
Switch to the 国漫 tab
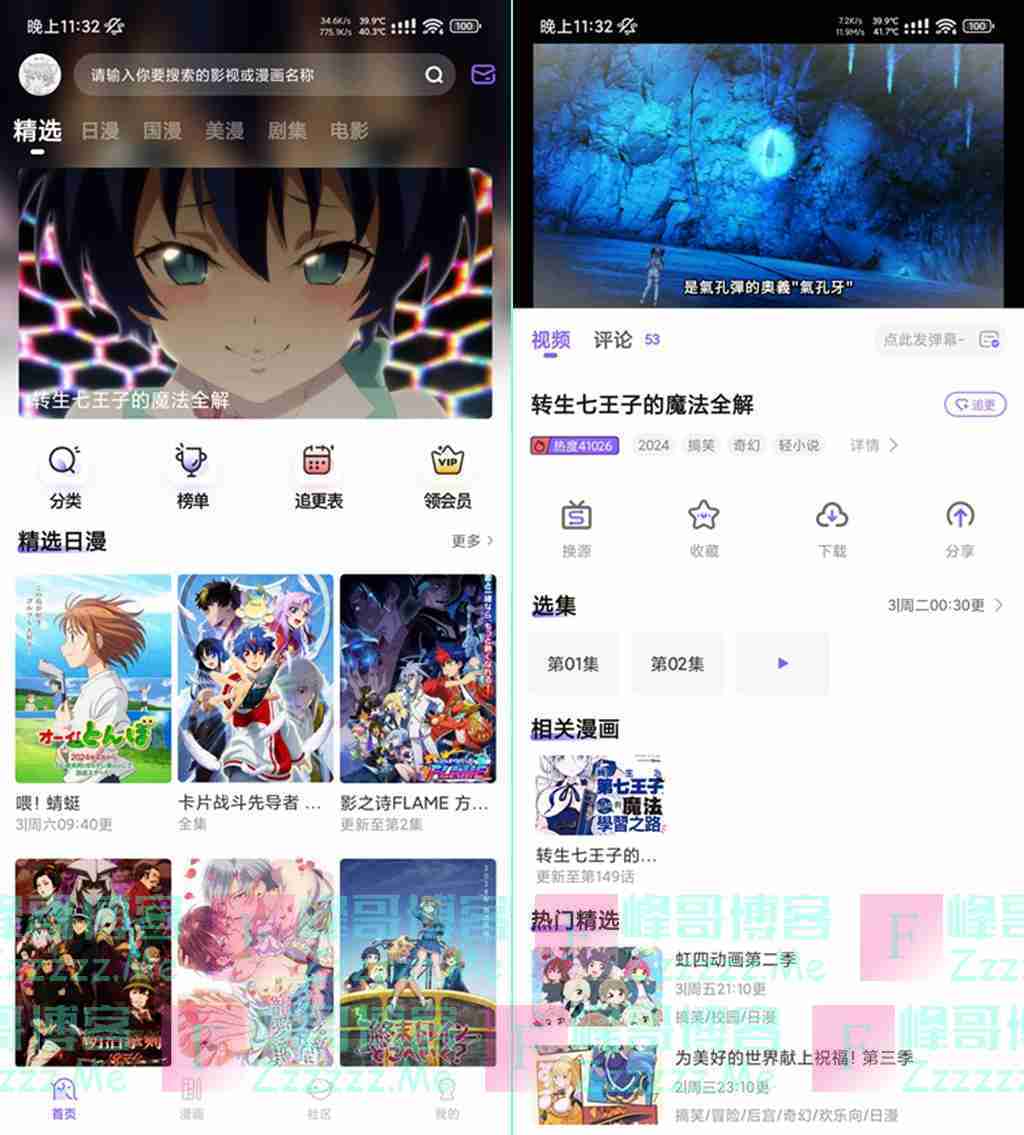162,131
